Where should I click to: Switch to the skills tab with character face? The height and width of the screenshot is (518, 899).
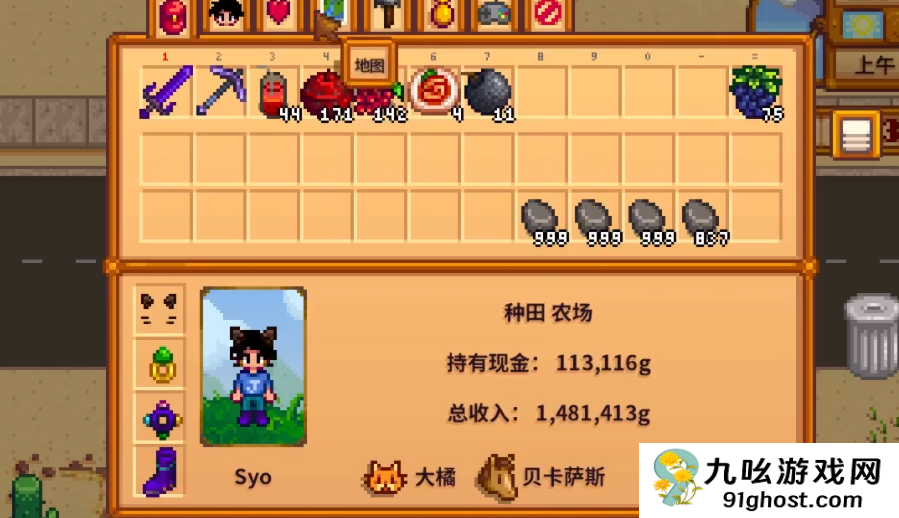click(226, 14)
